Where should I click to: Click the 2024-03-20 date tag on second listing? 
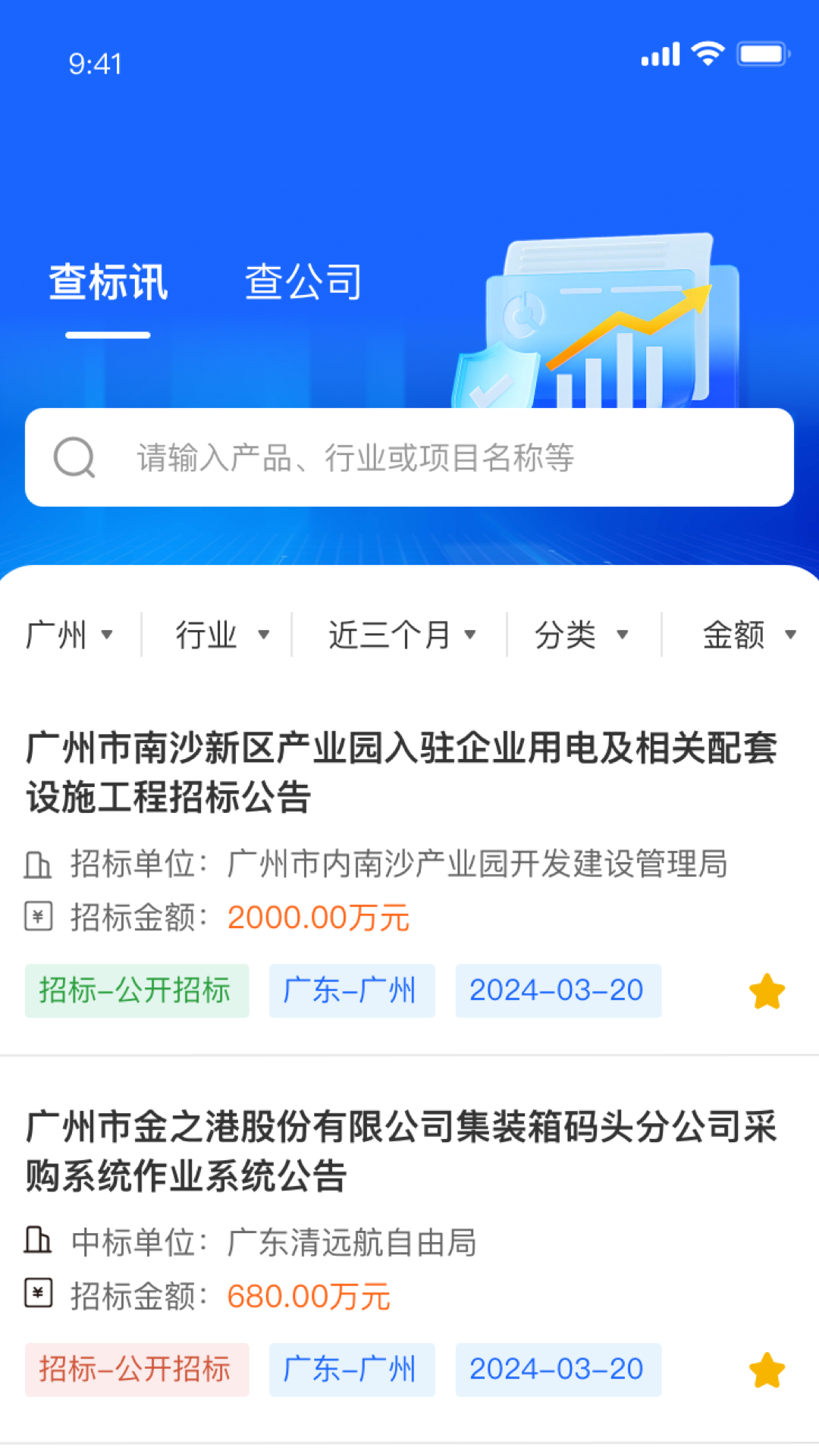click(558, 1370)
